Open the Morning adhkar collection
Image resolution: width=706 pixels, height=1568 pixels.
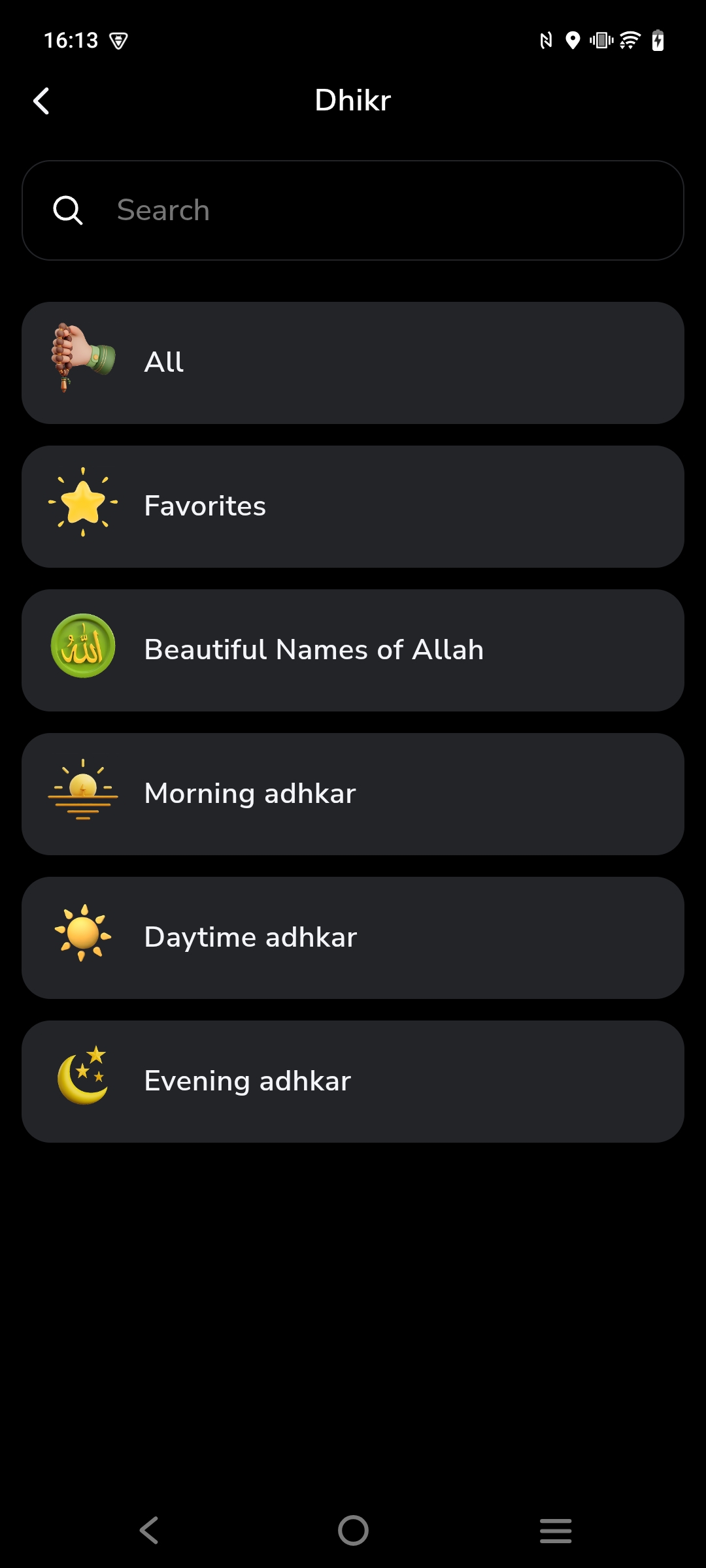pyautogui.click(x=353, y=792)
